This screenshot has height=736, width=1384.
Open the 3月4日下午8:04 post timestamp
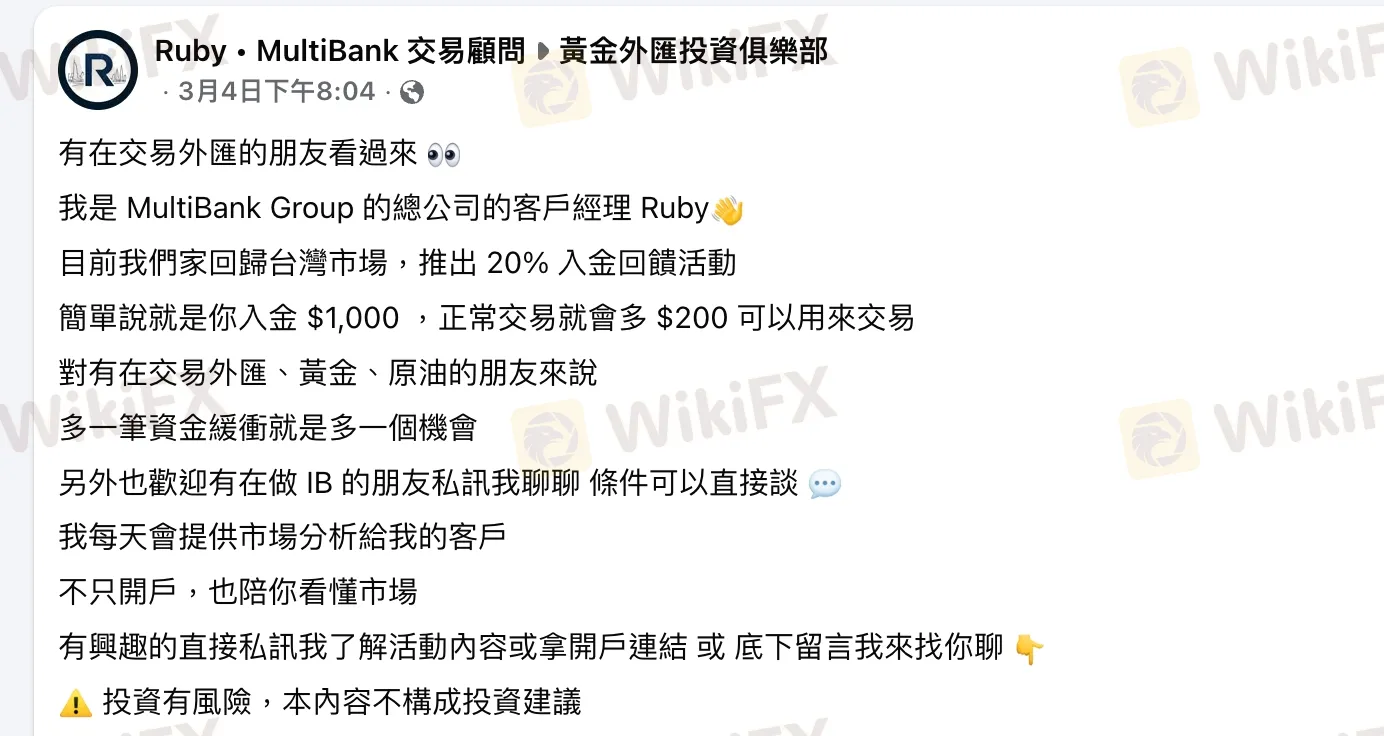tap(277, 92)
